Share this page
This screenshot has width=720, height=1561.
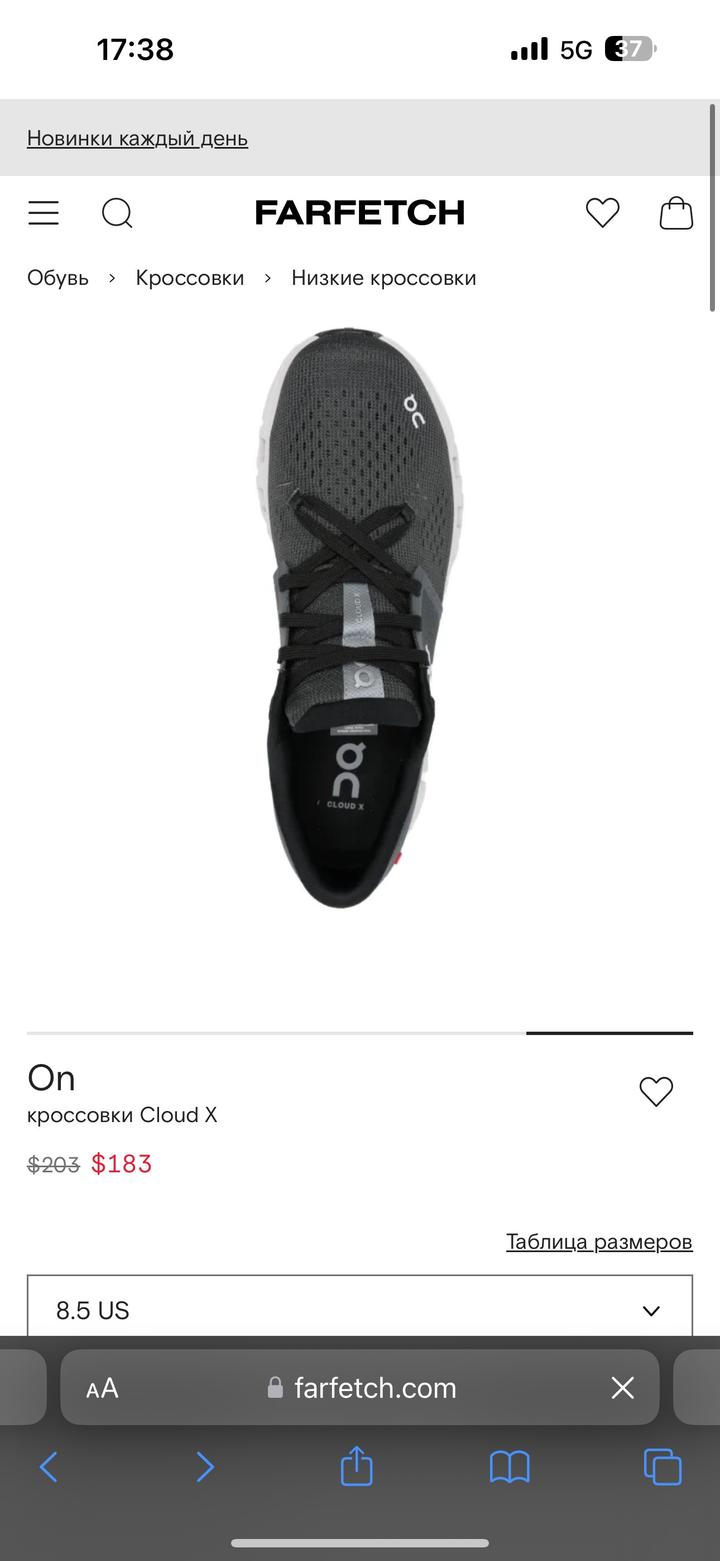click(x=356, y=1467)
